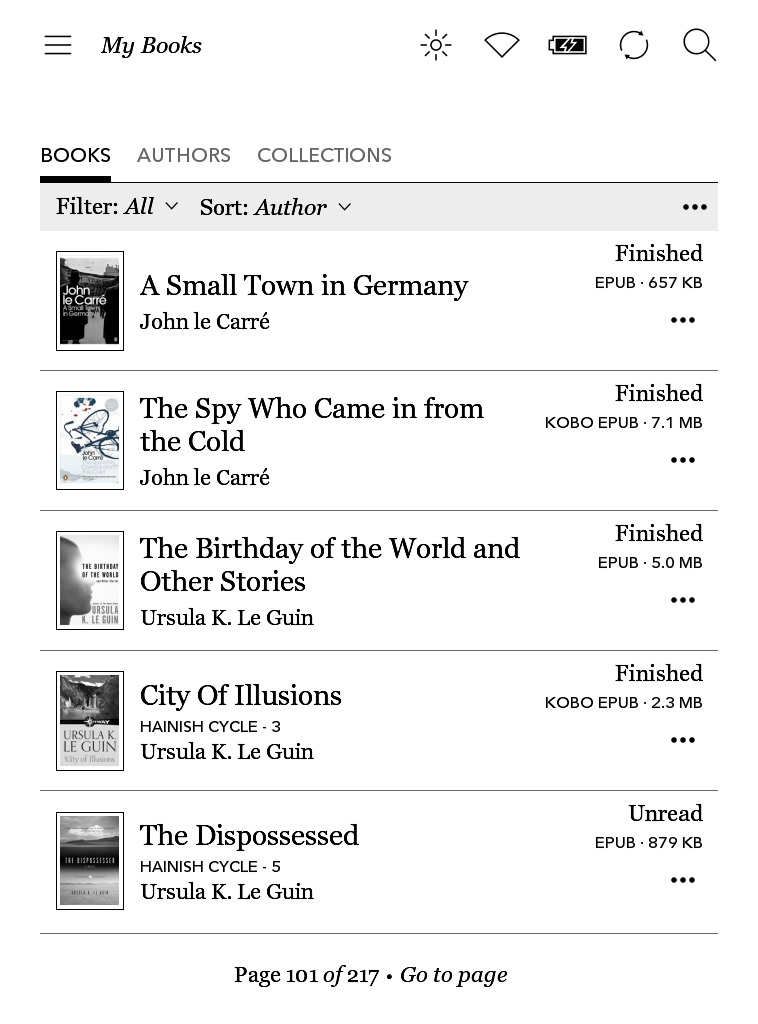Screen dimensions: 758x1024
Task: Switch to the Collections tab
Action: point(324,155)
